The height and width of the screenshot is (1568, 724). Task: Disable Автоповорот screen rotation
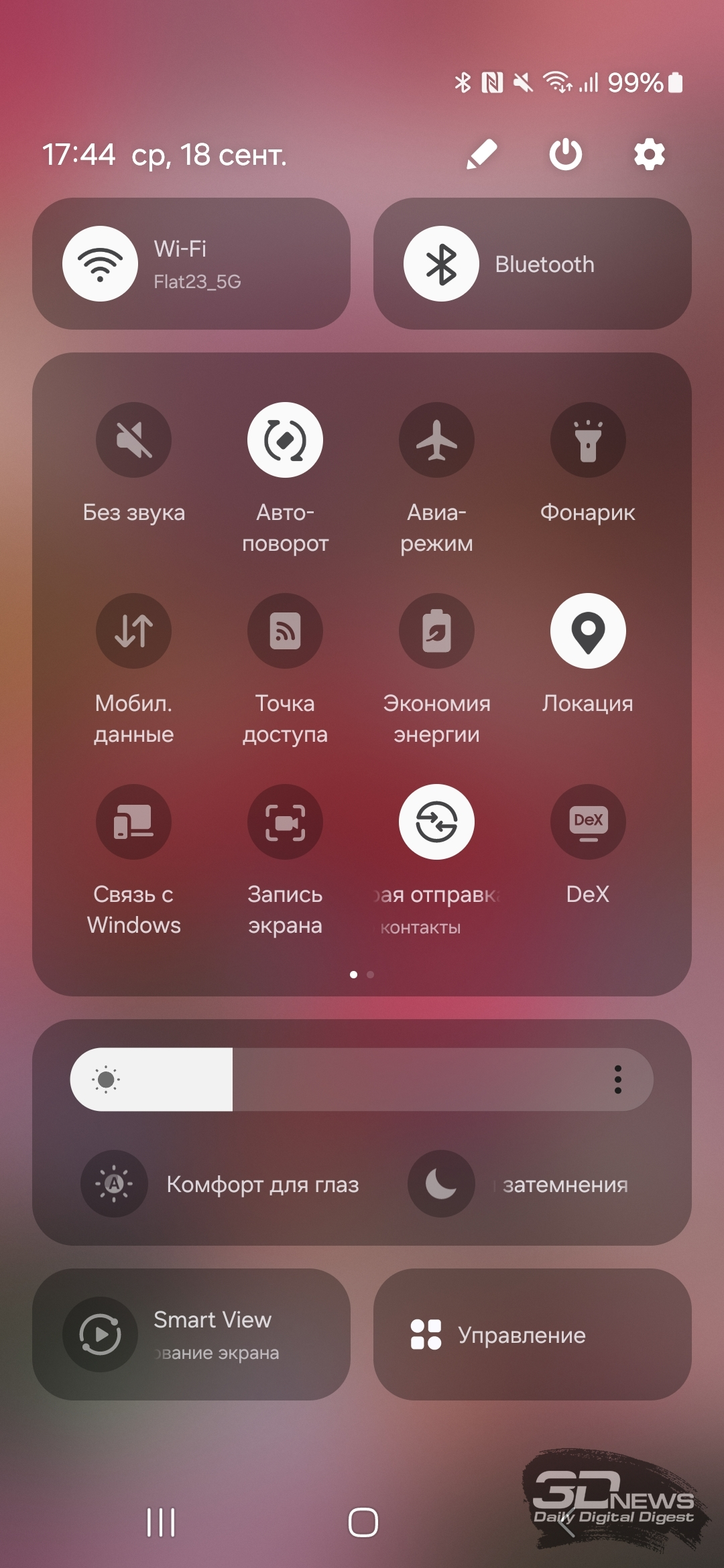coord(285,440)
